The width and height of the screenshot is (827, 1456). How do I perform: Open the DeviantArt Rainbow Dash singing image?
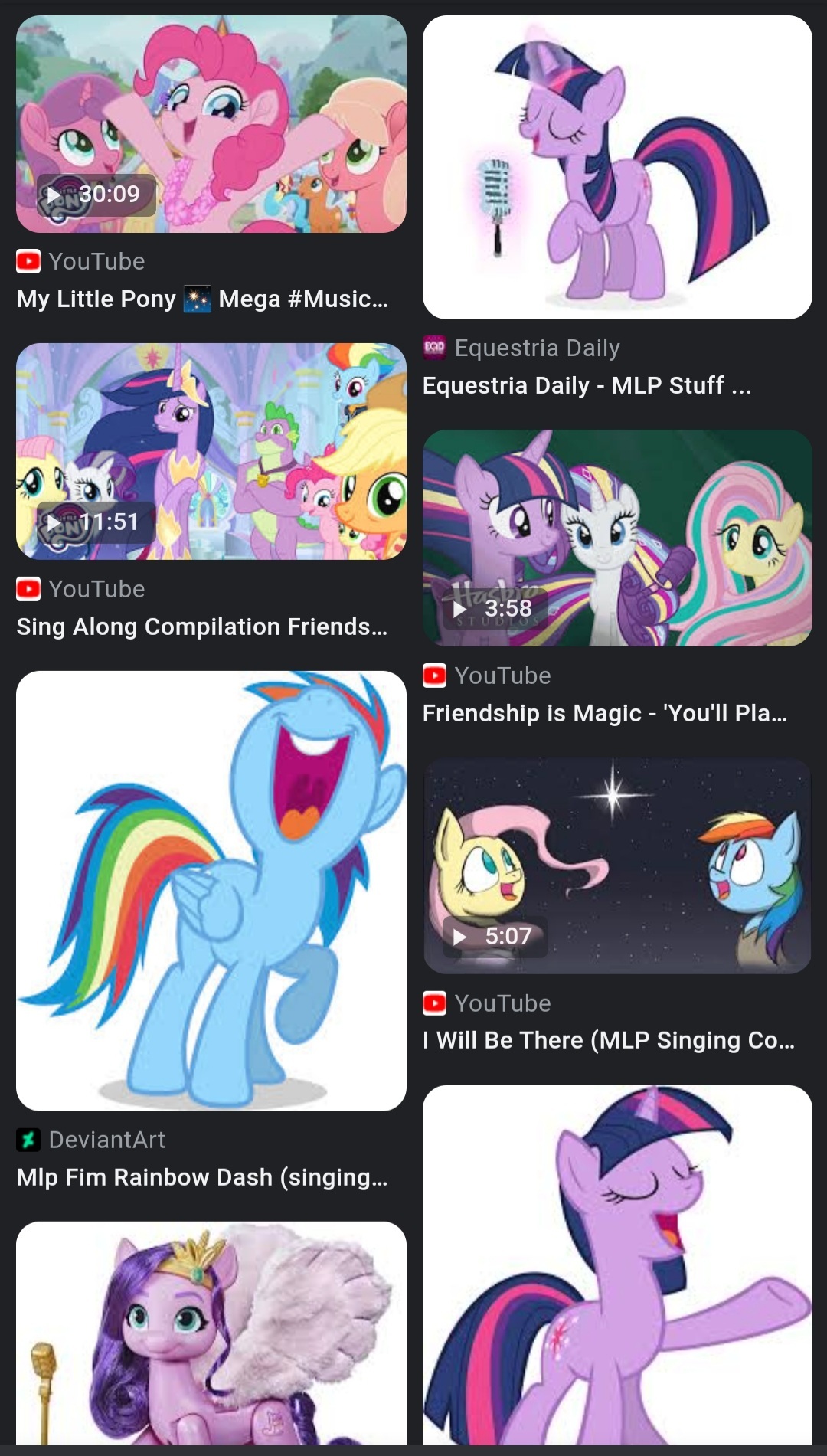pyautogui.click(x=211, y=890)
